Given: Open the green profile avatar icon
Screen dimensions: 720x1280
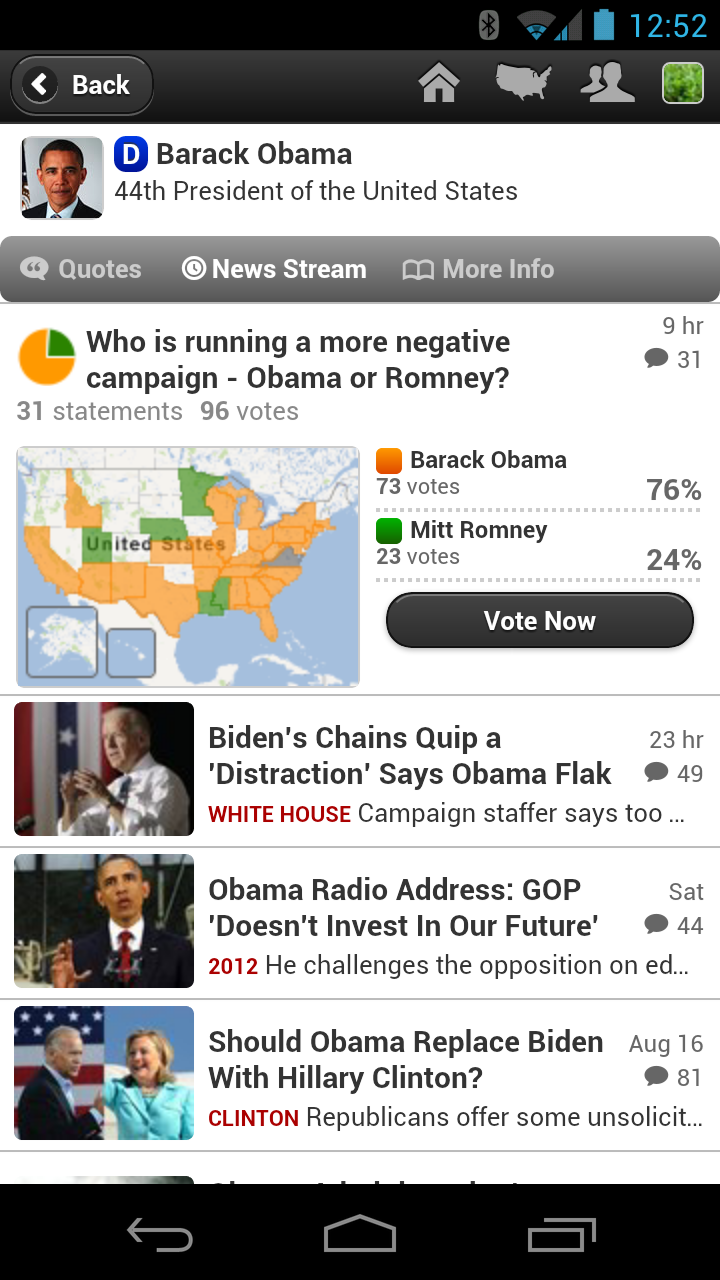Looking at the screenshot, I should click(x=683, y=84).
